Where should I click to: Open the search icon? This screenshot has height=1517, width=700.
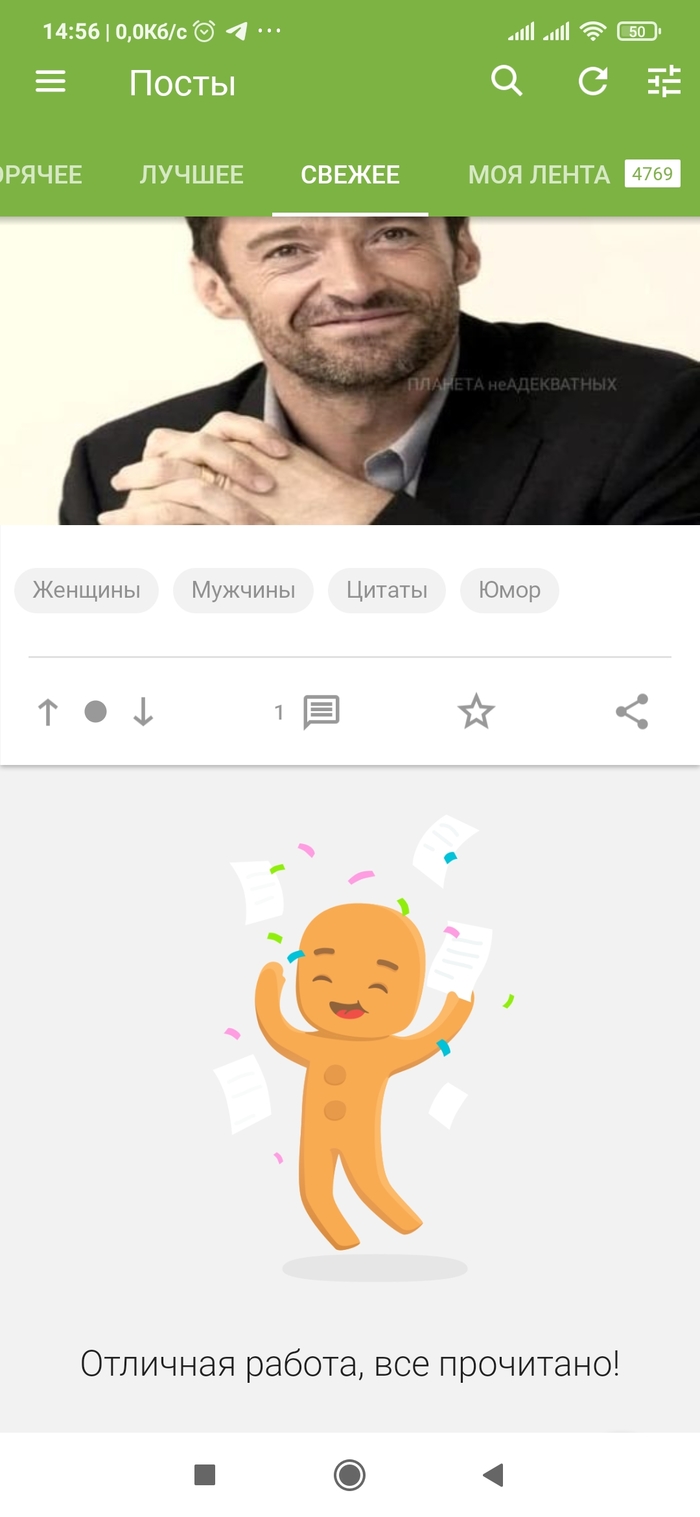(507, 81)
